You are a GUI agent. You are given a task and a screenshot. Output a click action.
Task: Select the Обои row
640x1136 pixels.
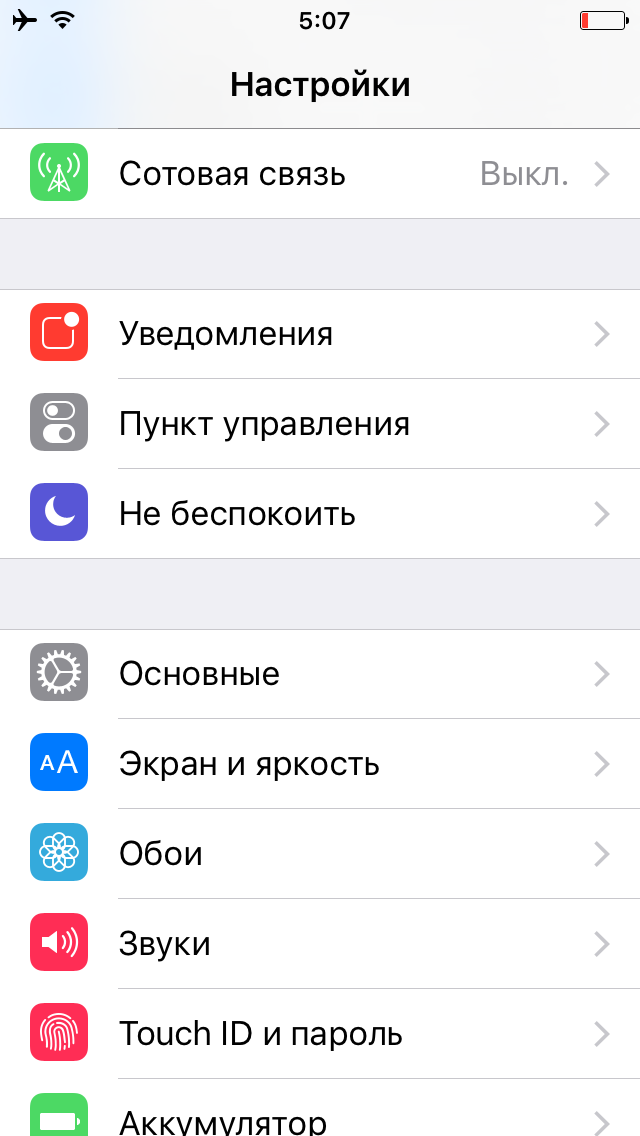[320, 854]
